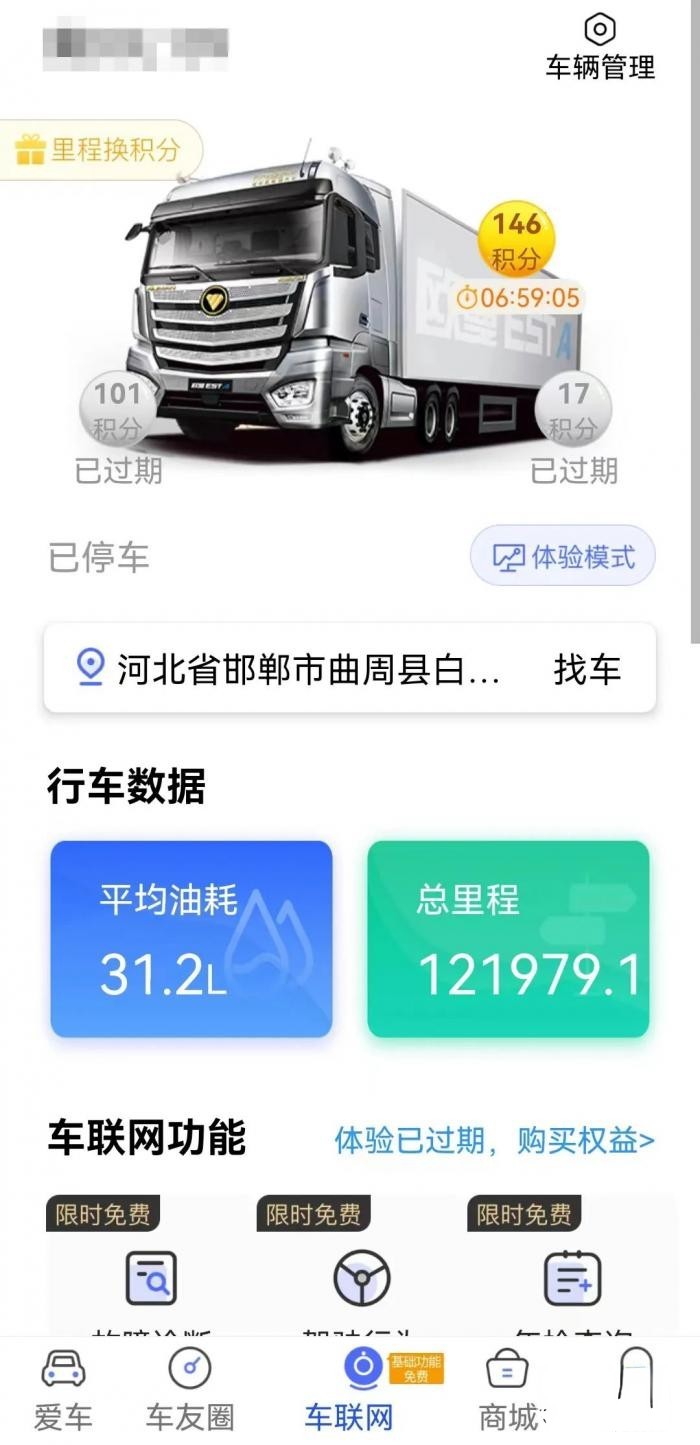Viewport: 700px width, 1445px height.
Task: View the 平均油耗 fuel consumption card
Action: (191, 938)
